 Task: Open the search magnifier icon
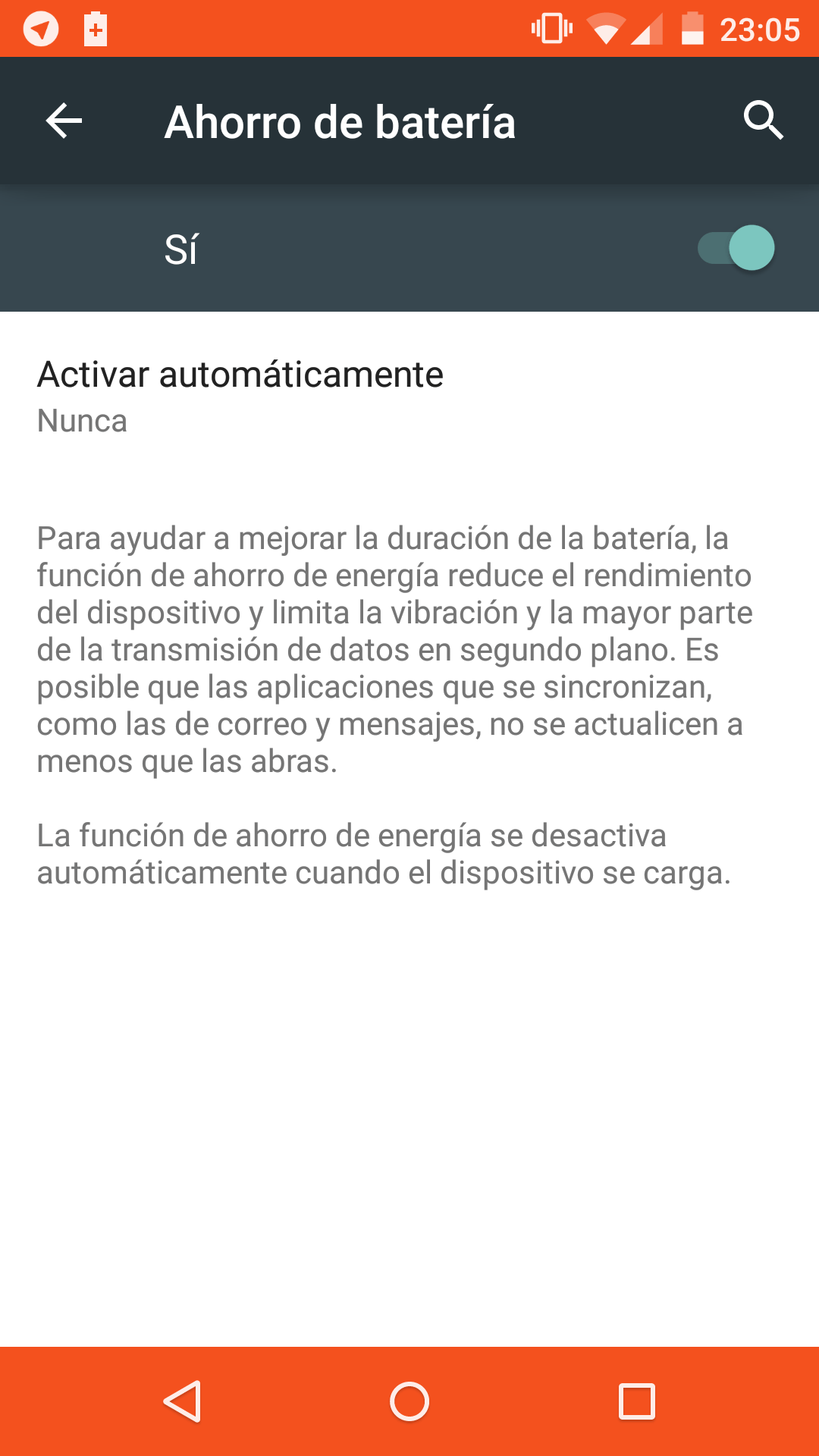[x=762, y=121]
